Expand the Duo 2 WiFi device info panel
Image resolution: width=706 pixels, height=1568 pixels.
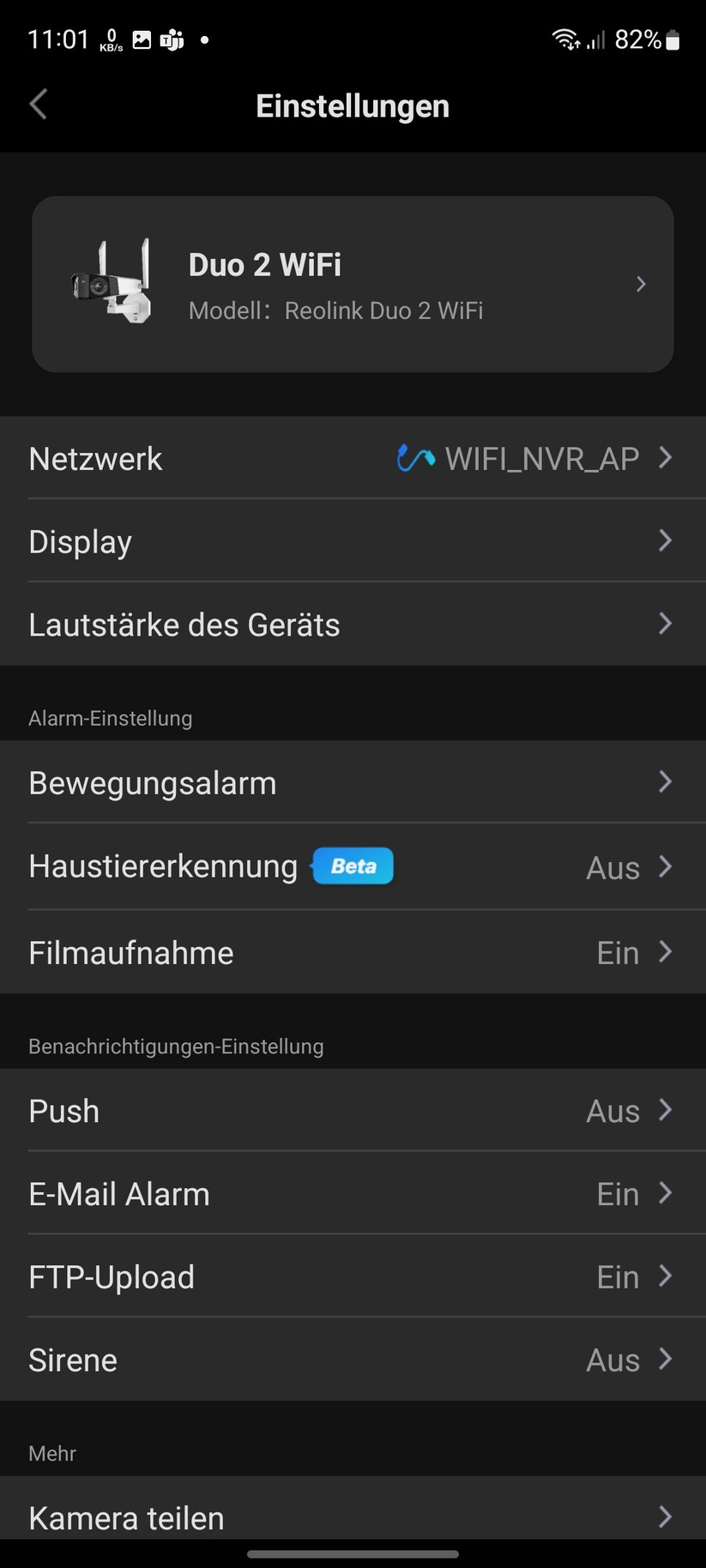pyautogui.click(x=641, y=283)
